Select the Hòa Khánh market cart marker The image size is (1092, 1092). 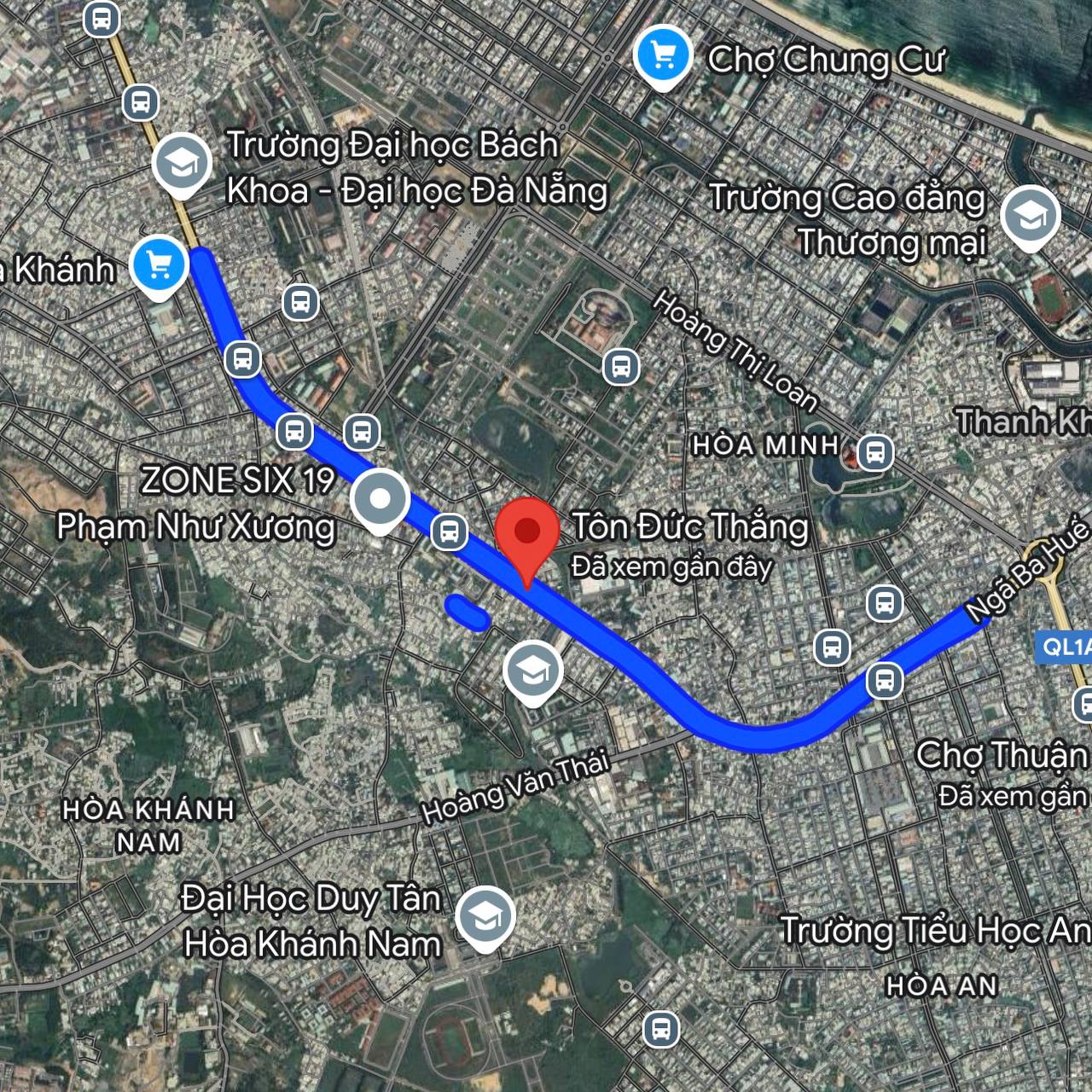pos(160,265)
